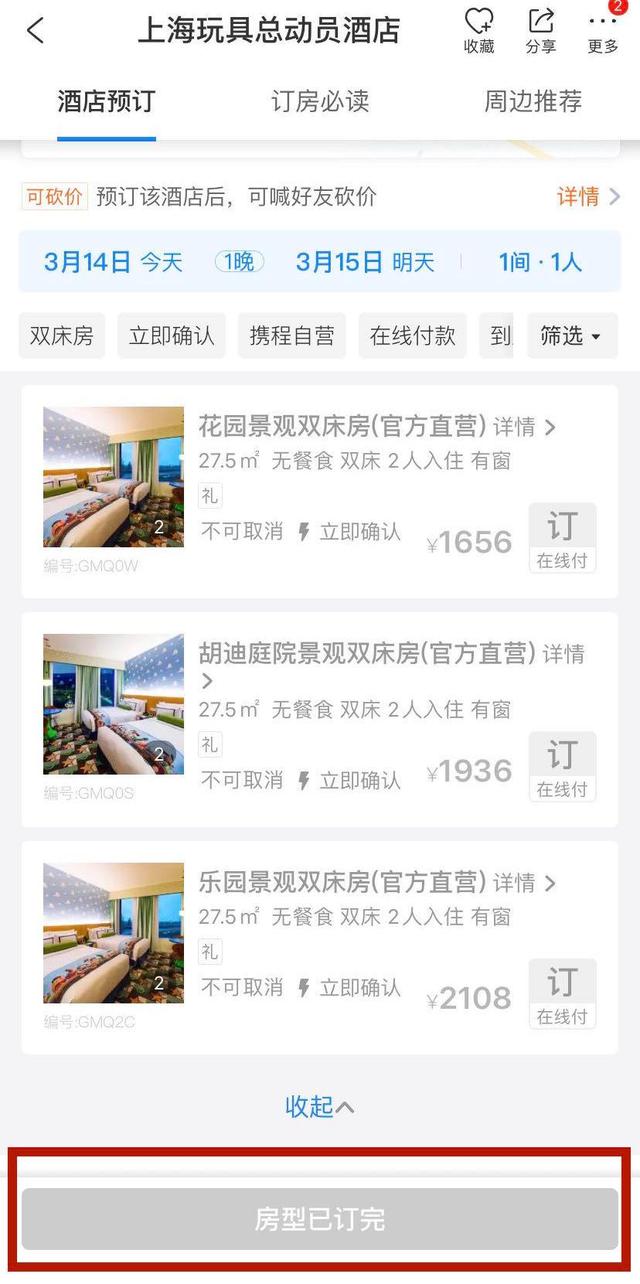This screenshot has width=640, height=1284.
Task: Switch to the 周边推荐 tab
Action: pos(533,101)
